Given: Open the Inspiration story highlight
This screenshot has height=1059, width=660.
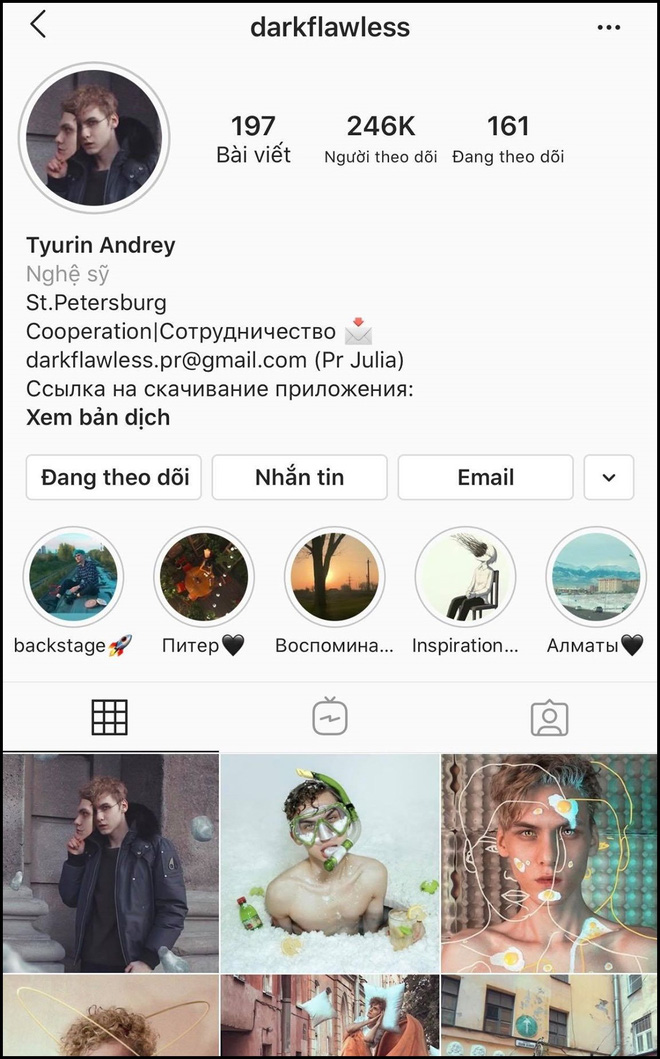Looking at the screenshot, I should click(465, 577).
